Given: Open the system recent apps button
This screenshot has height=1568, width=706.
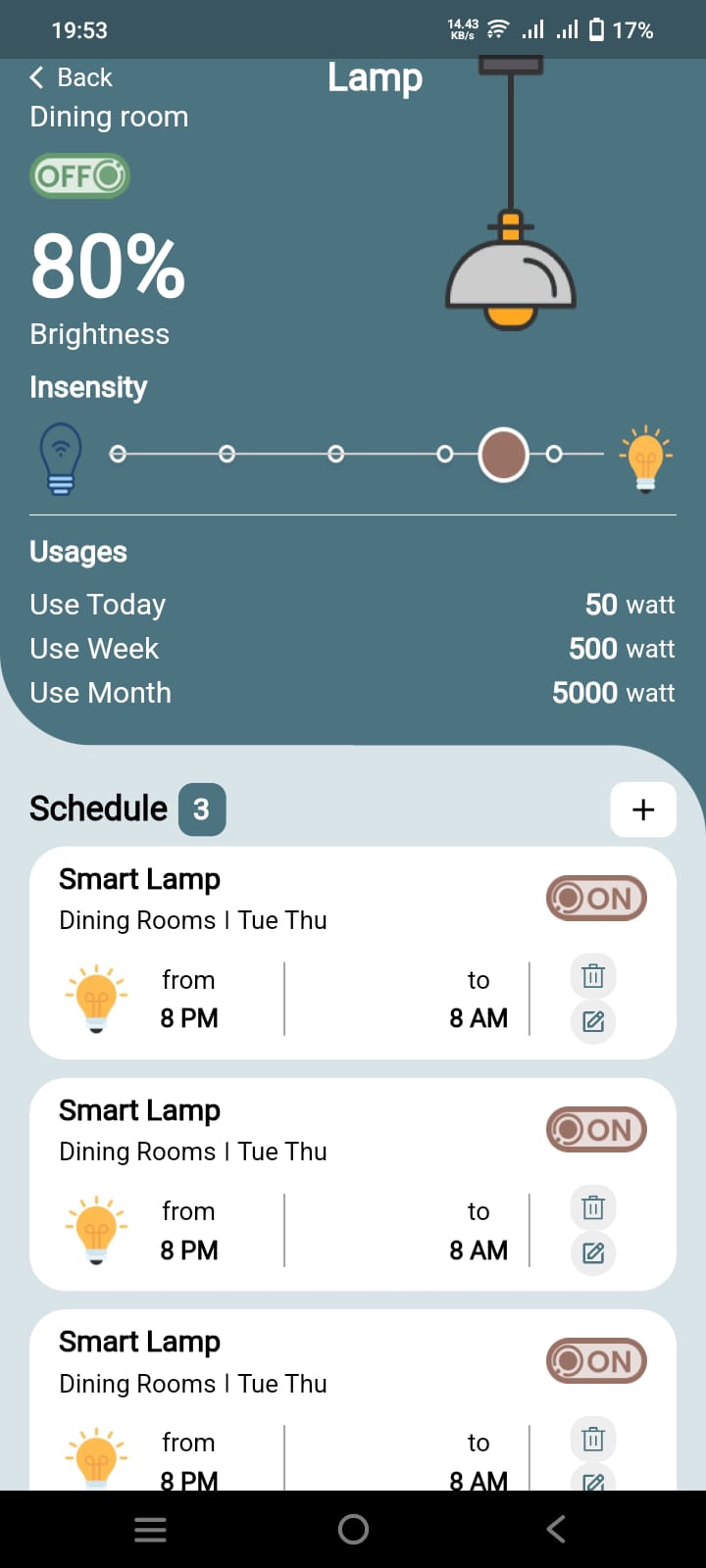Looking at the screenshot, I should (150, 1530).
